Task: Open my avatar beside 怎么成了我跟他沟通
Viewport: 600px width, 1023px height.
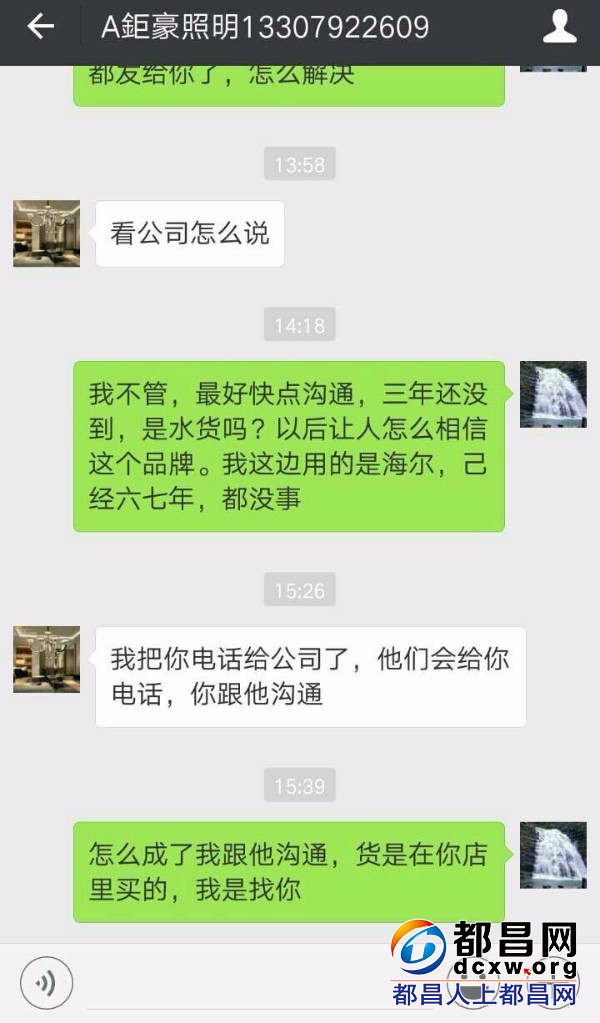Action: [x=553, y=855]
